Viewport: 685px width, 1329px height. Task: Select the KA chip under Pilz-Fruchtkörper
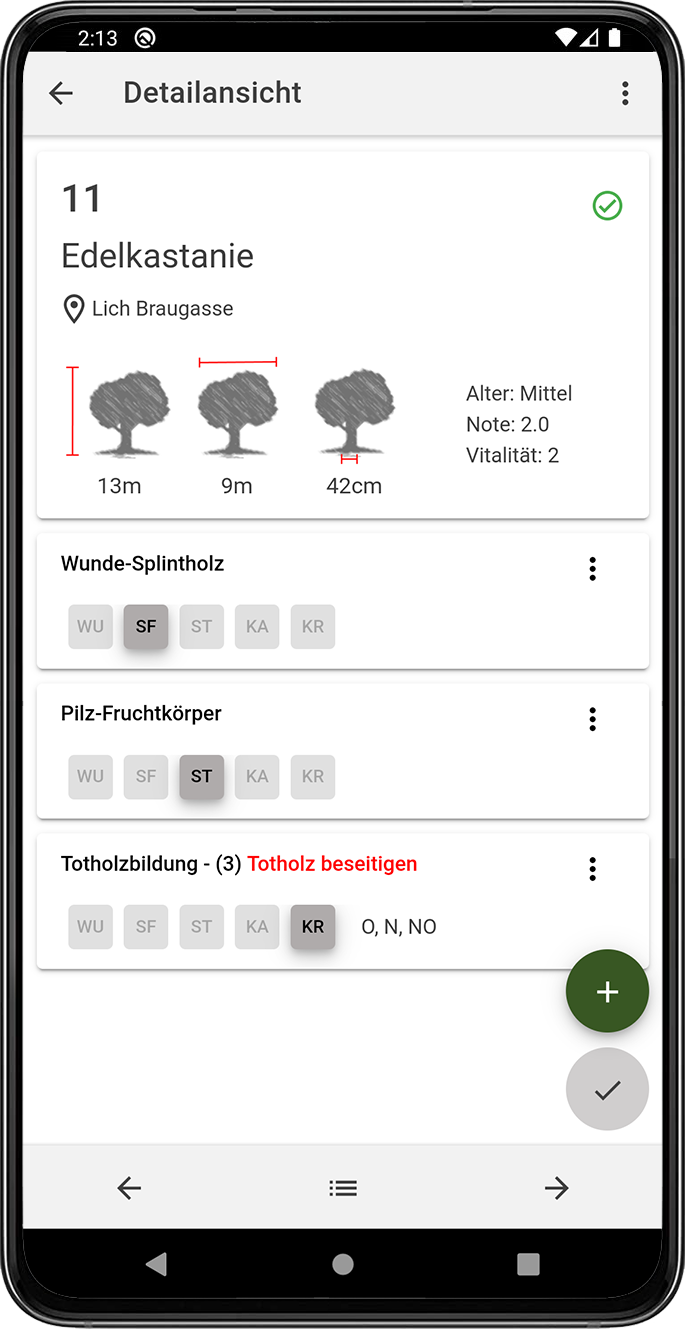257,777
